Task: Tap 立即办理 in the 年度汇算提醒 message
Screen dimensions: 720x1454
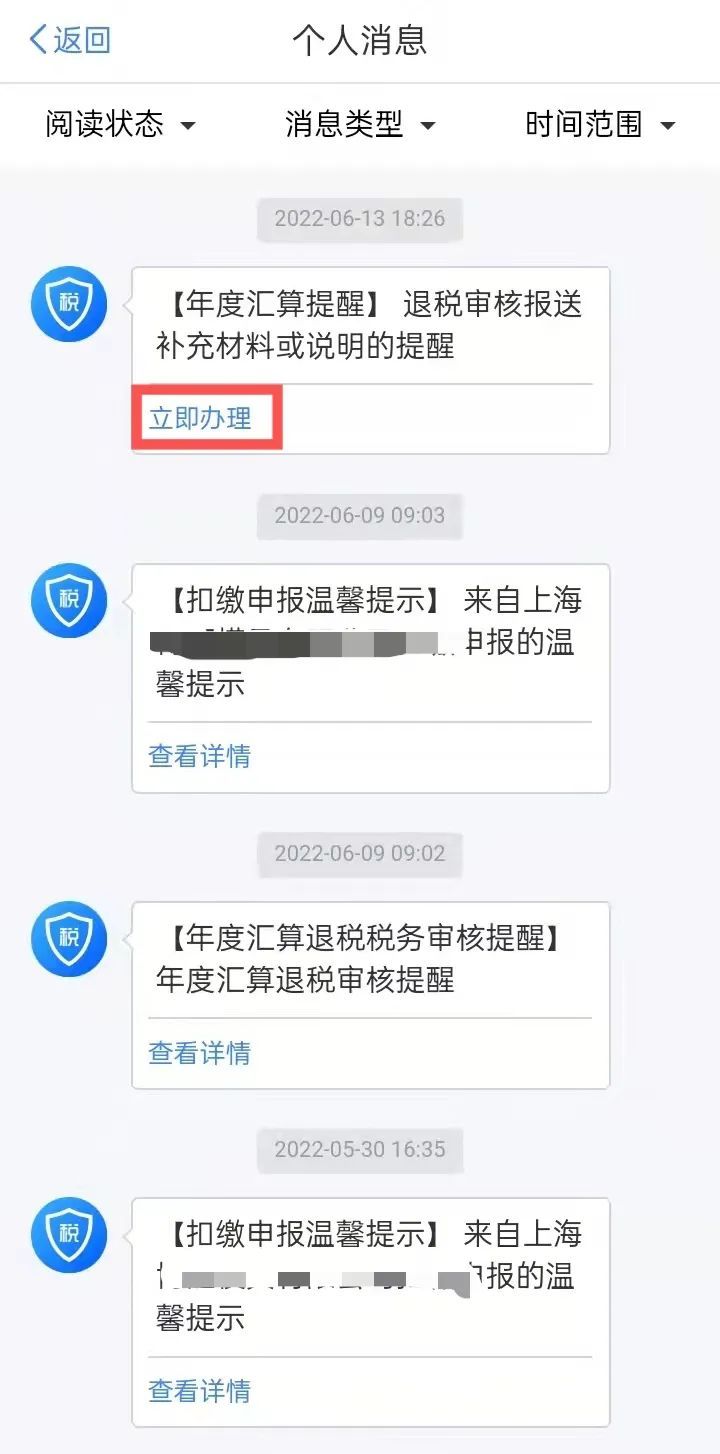Action: point(201,418)
